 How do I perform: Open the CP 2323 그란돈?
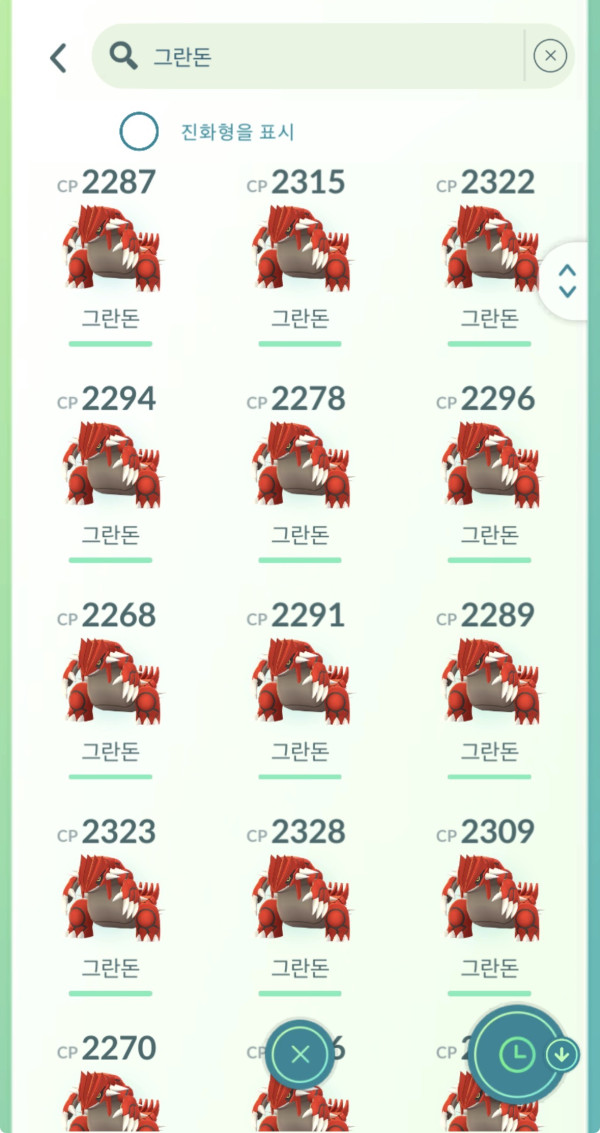click(110, 898)
